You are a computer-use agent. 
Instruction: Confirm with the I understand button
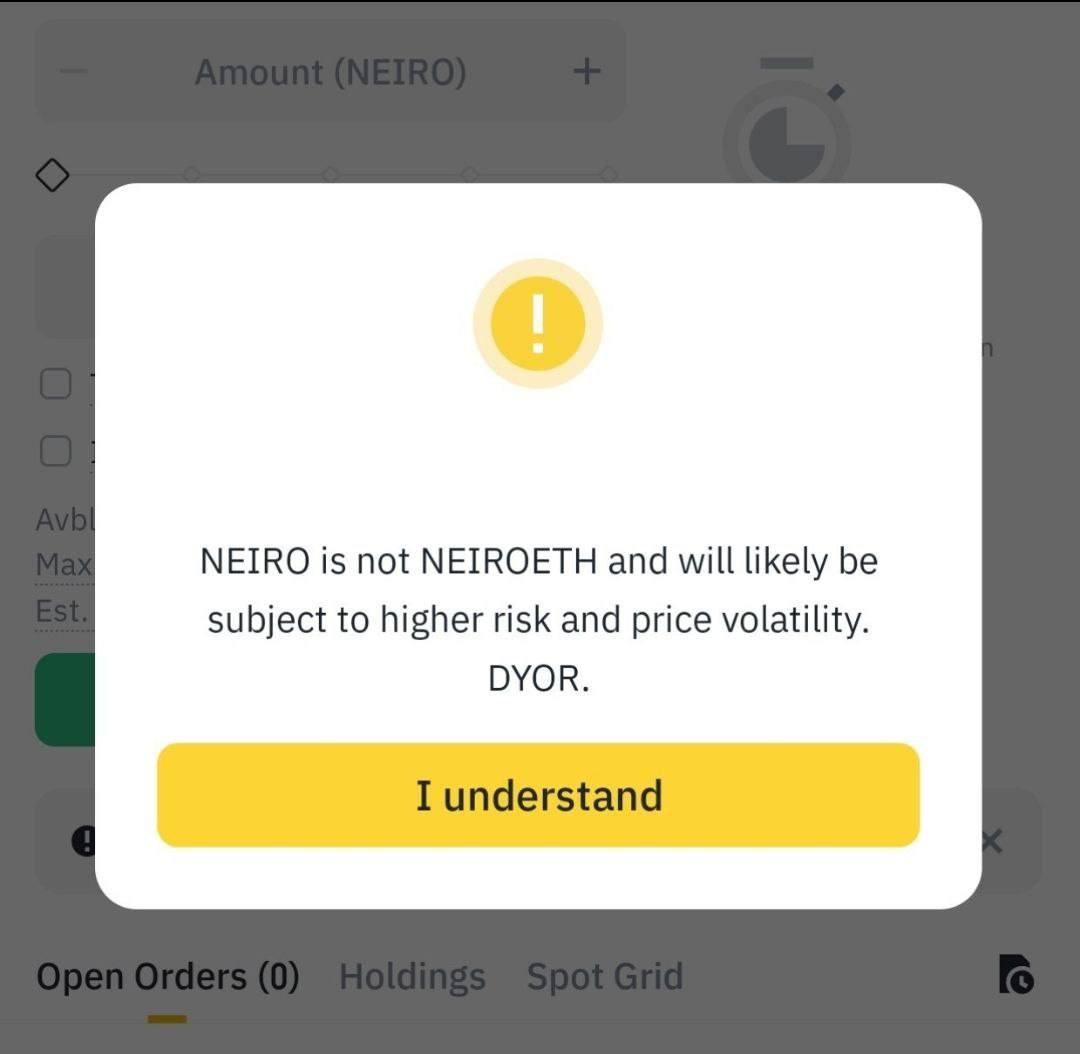click(x=538, y=795)
